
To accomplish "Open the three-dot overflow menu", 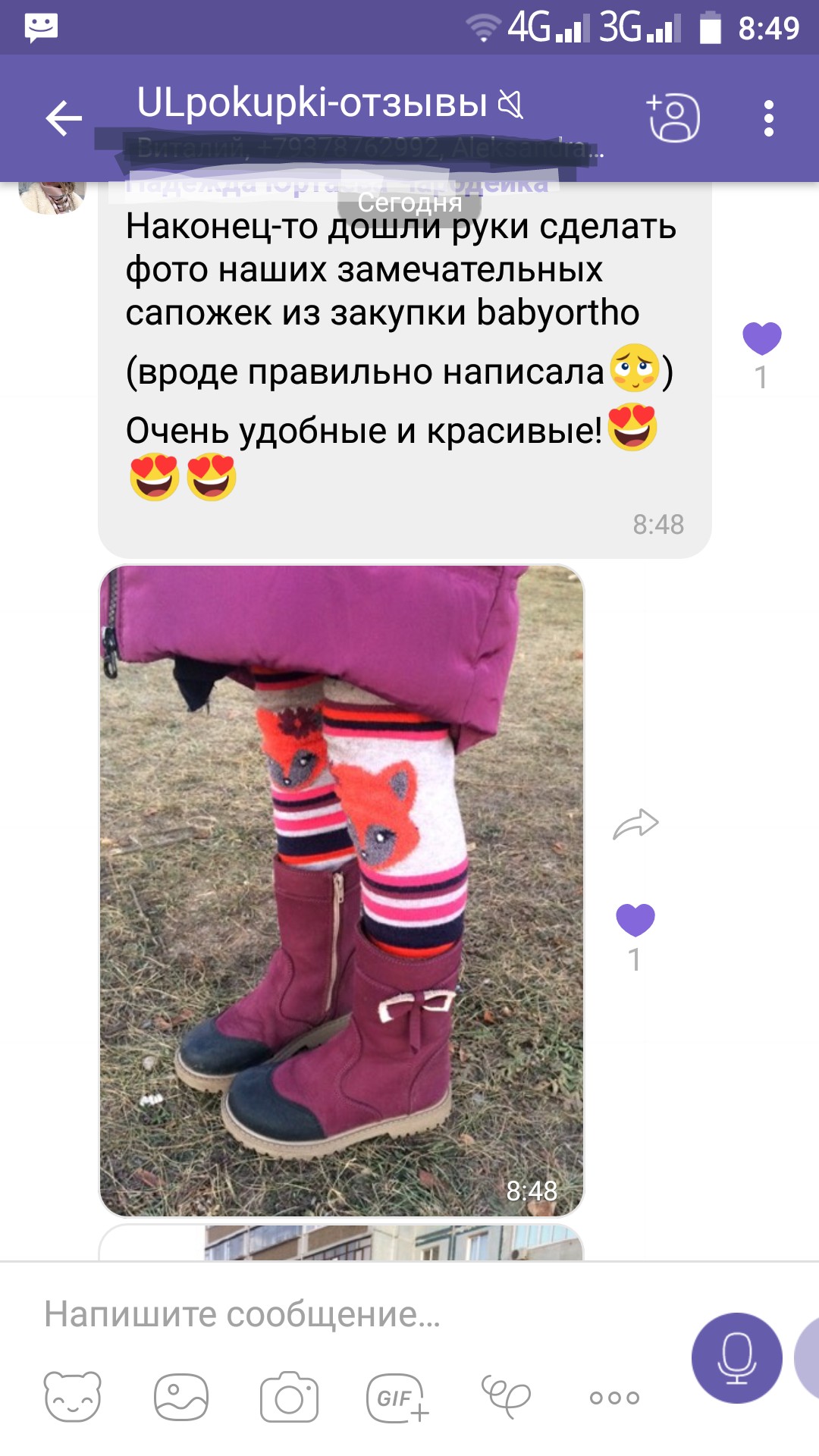I will pyautogui.click(x=768, y=119).
